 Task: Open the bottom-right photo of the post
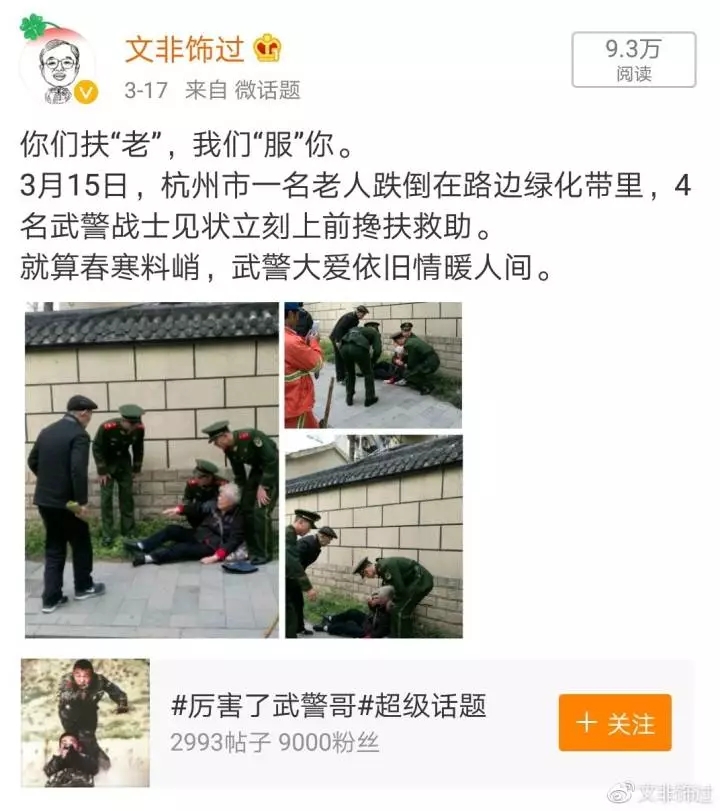click(x=373, y=536)
